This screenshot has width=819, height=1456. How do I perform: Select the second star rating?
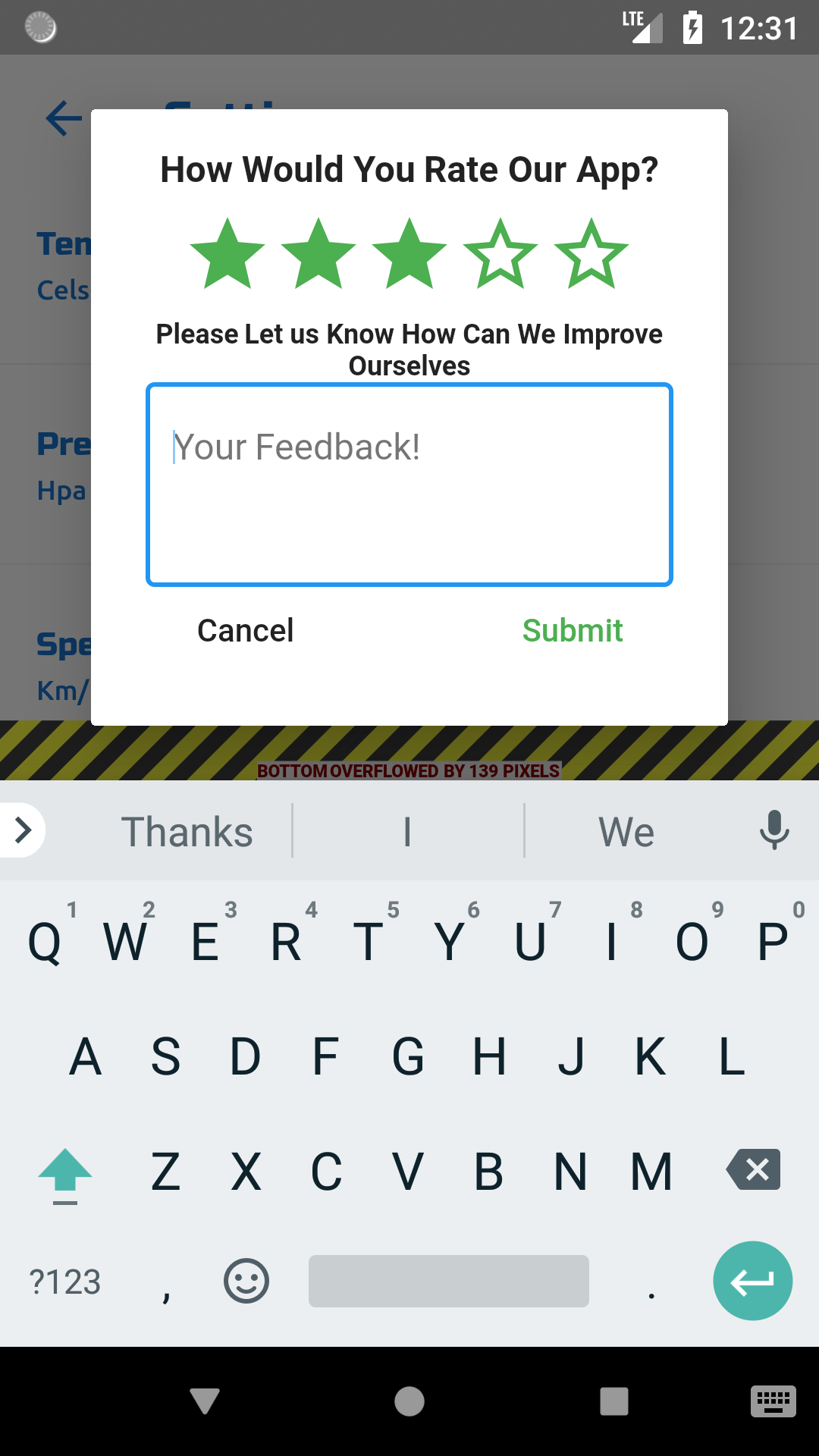coord(318,255)
